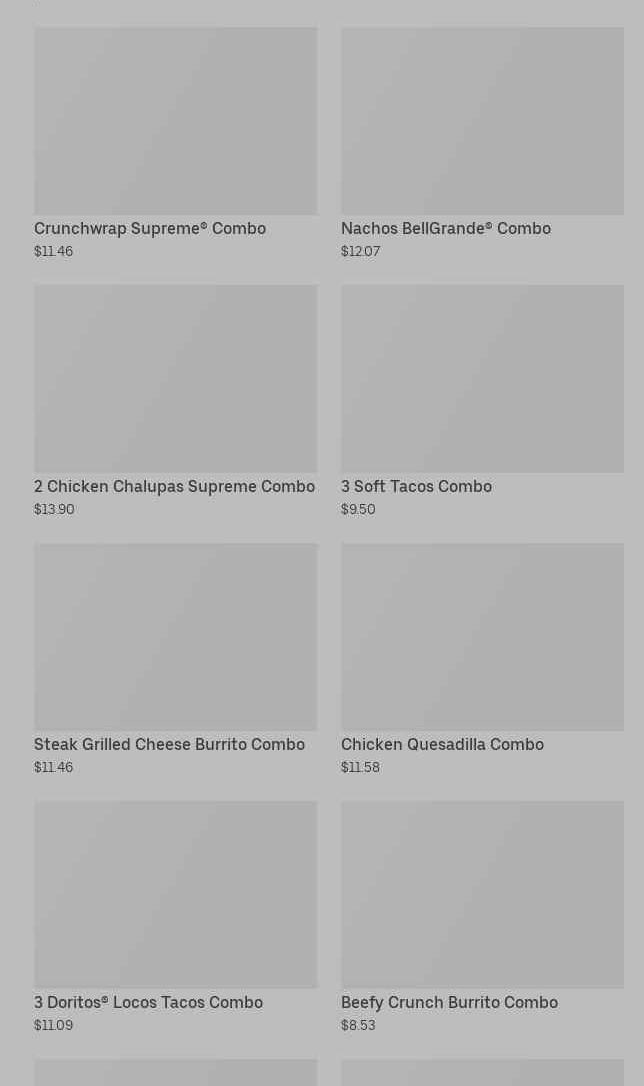Viewport: 644px width, 1086px height.
Task: Select the 3 Doritos Locos Tacos Combo
Action: pos(175,896)
